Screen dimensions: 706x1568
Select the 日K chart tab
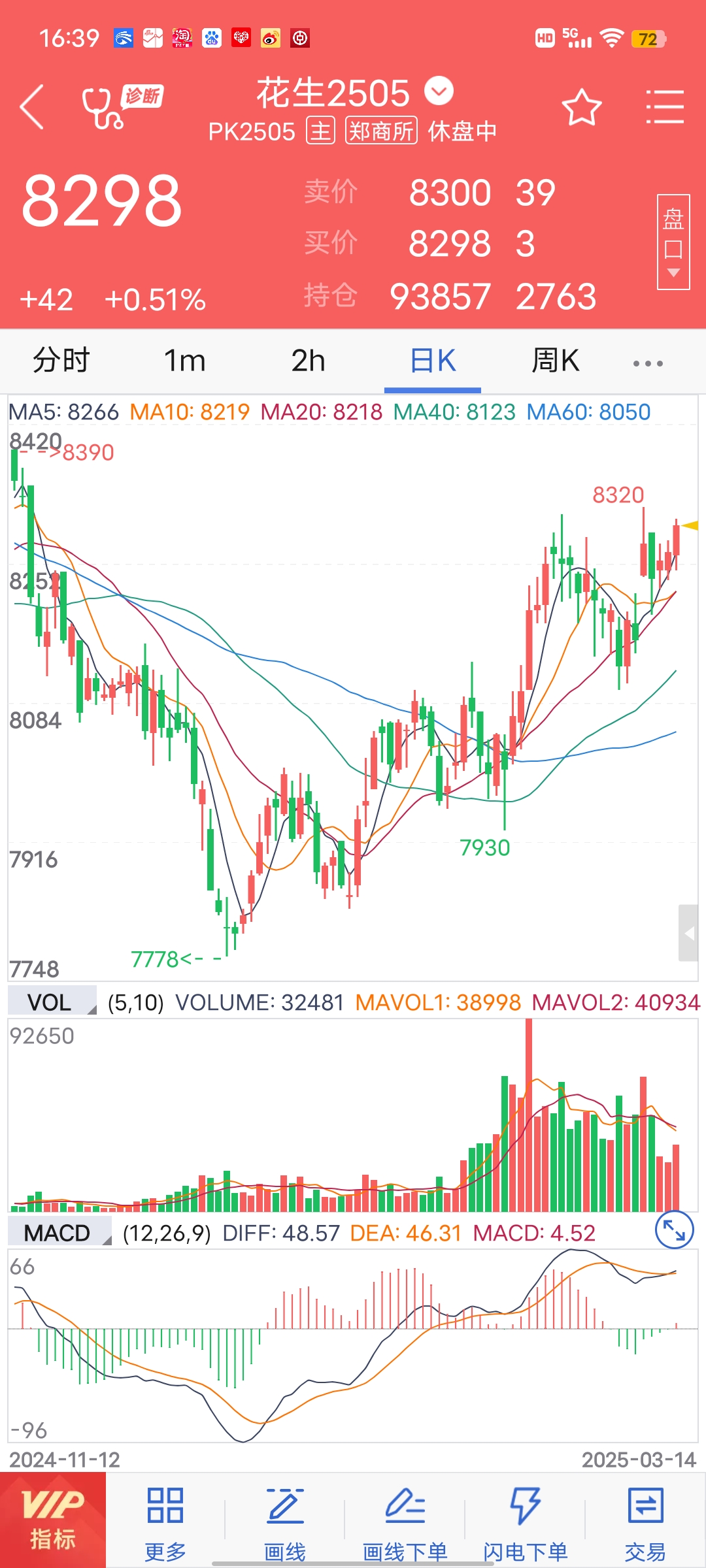tap(432, 361)
